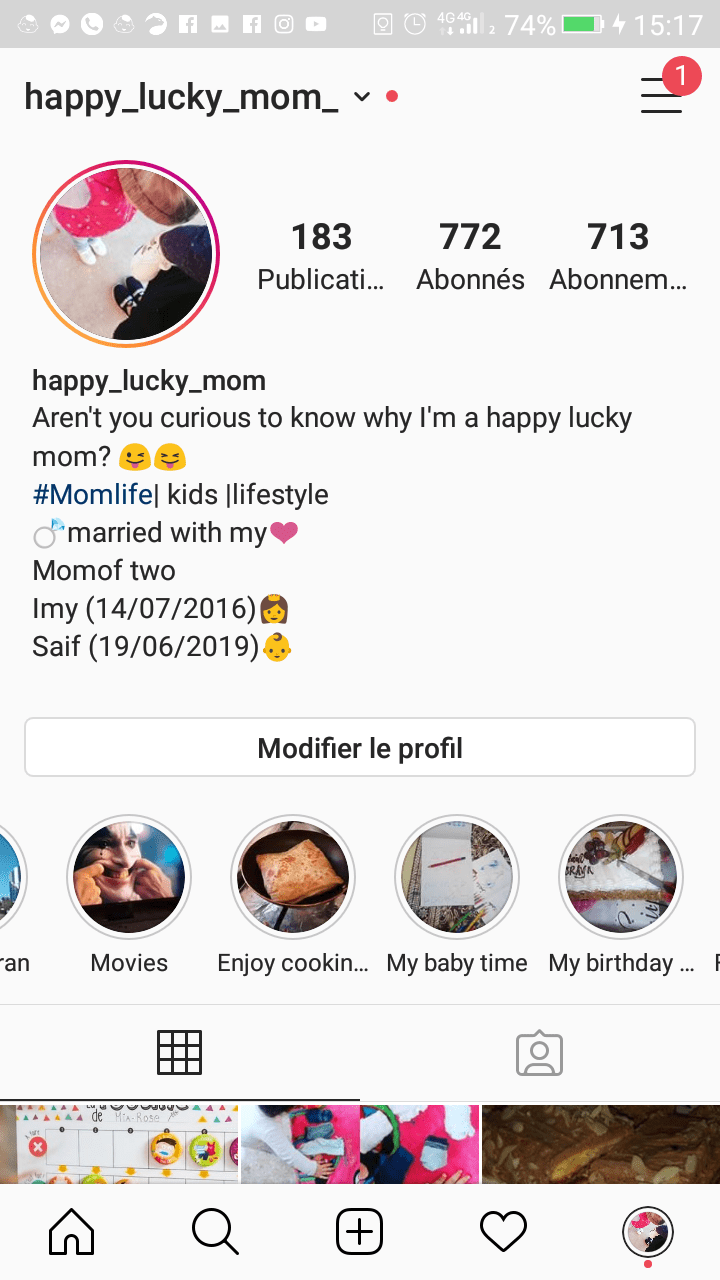This screenshot has width=720, height=1280.
Task: Open the hamburger menu with notification badge
Action: 662,95
